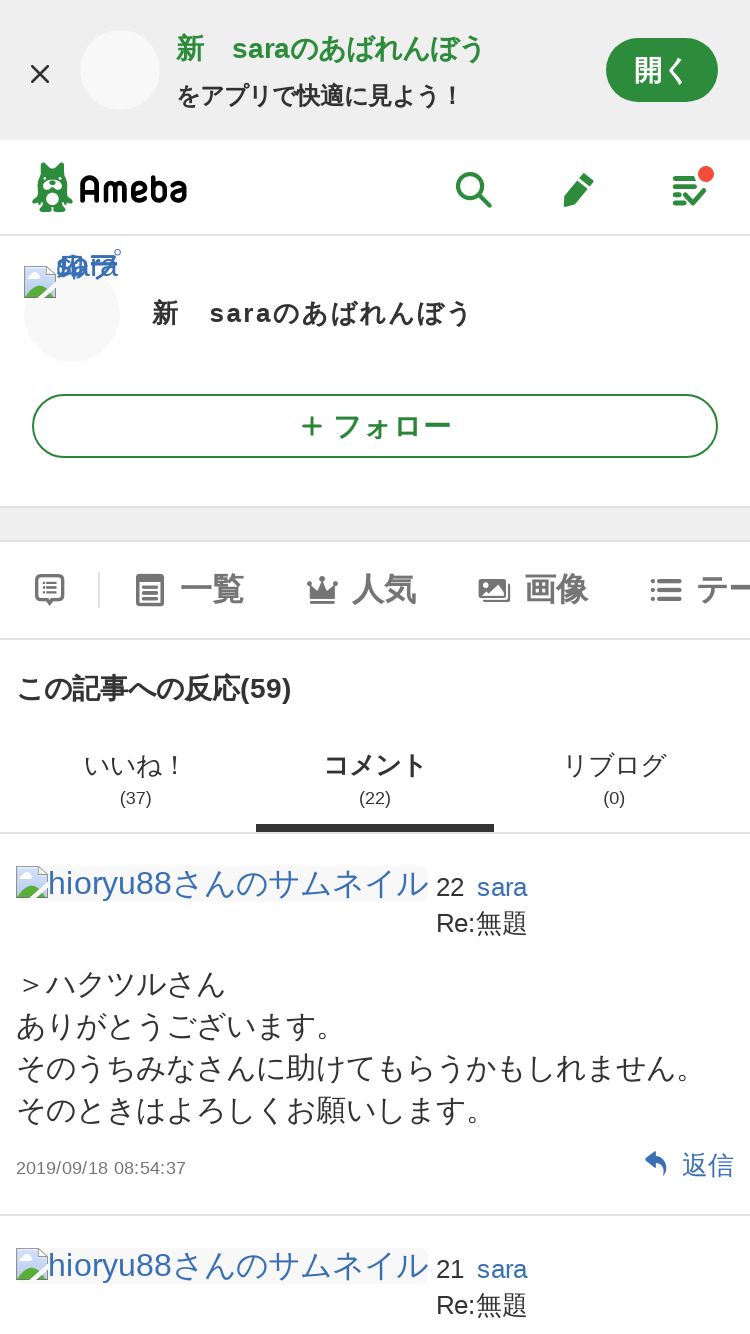
Task: Switch to the 画像 tab
Action: [532, 590]
